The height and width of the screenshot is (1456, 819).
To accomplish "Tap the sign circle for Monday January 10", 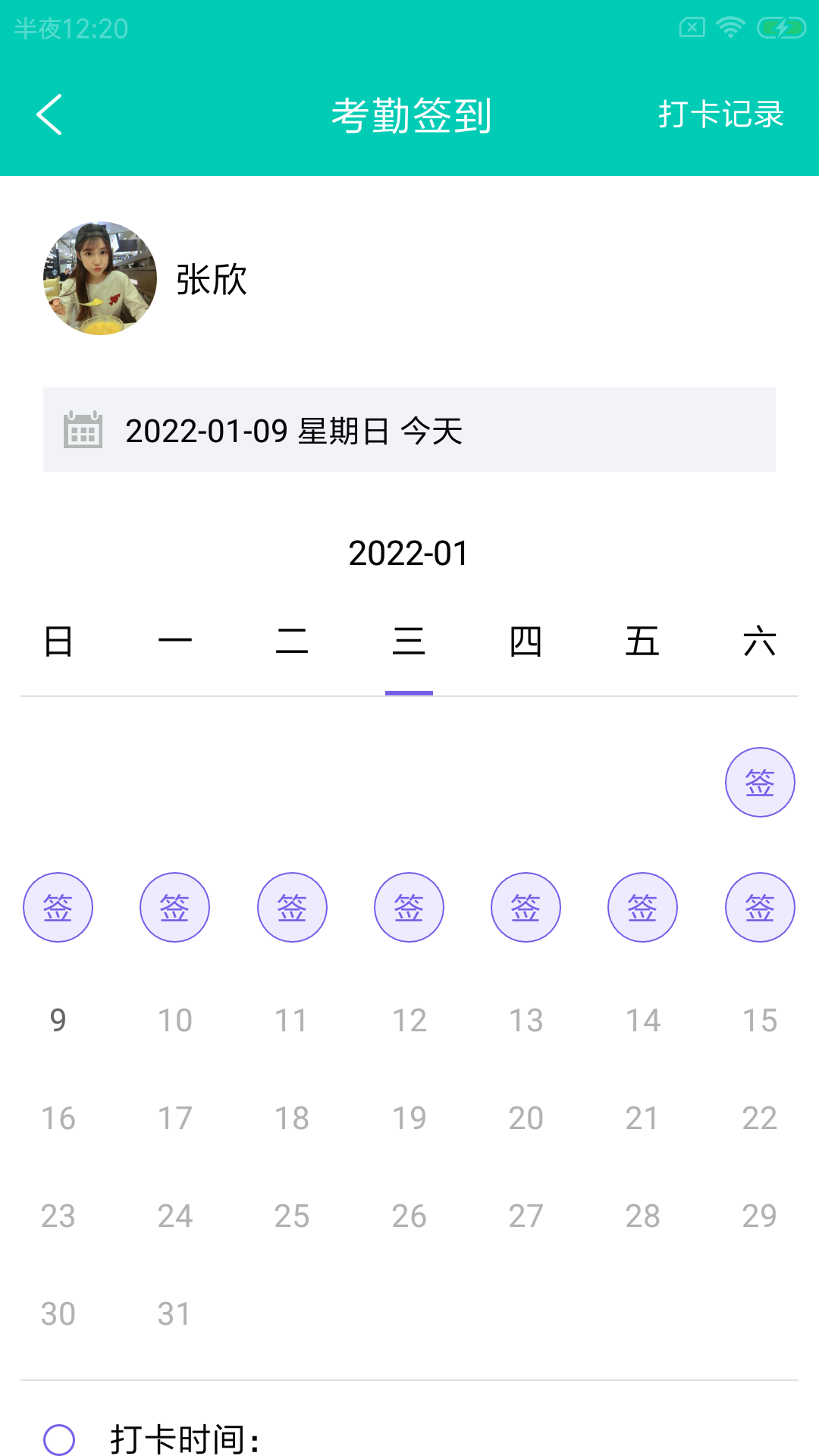I will click(175, 906).
